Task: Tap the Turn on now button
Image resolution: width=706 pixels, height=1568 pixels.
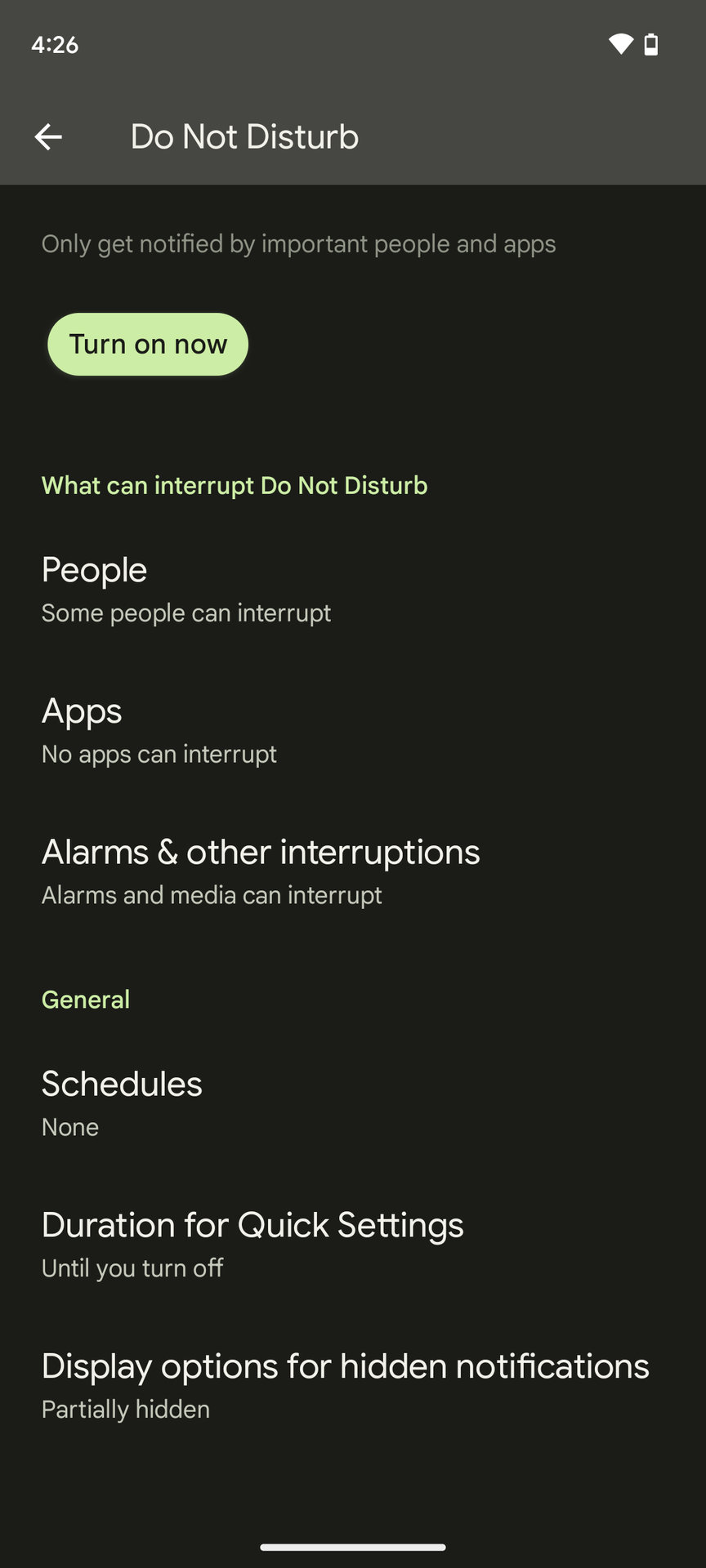Action: (148, 345)
